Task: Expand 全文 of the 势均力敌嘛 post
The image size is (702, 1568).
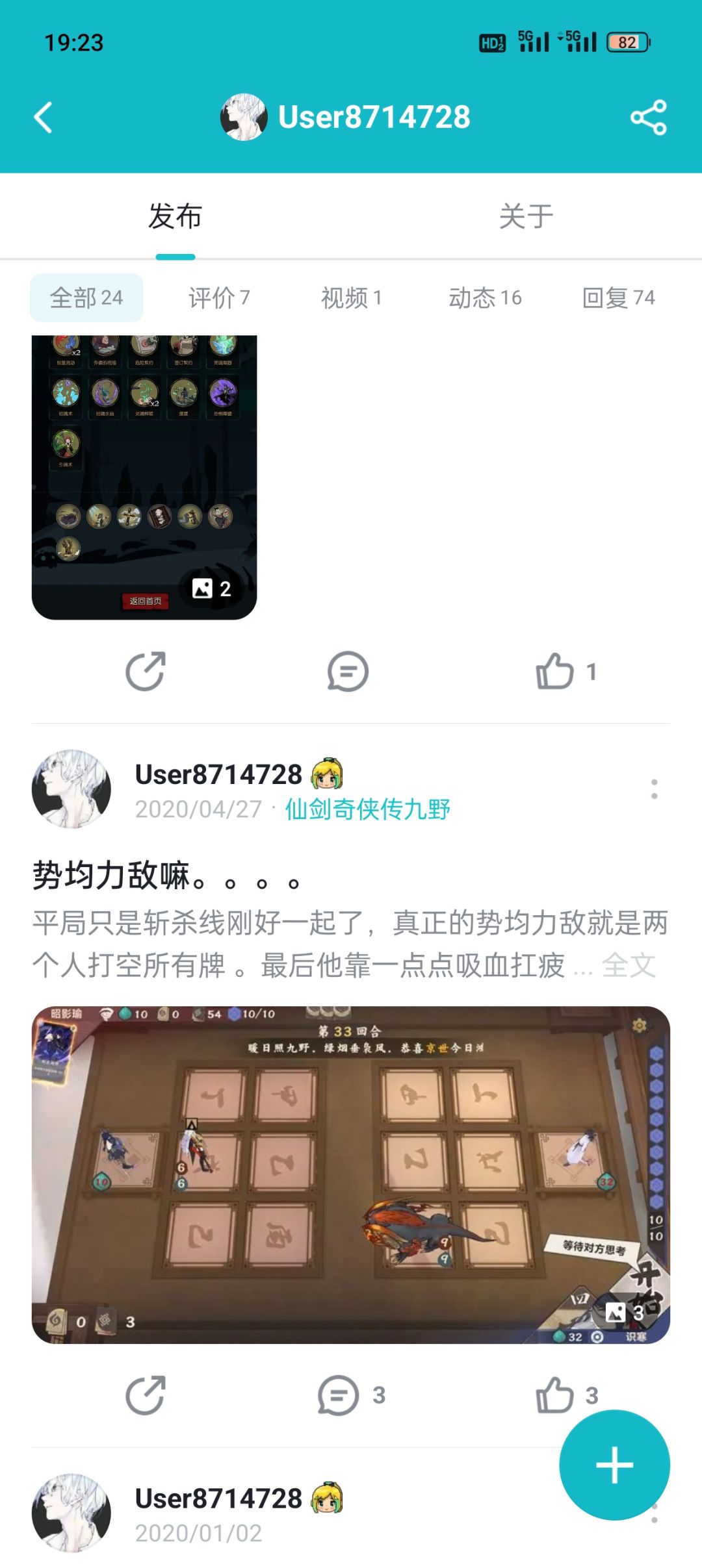Action: [629, 965]
